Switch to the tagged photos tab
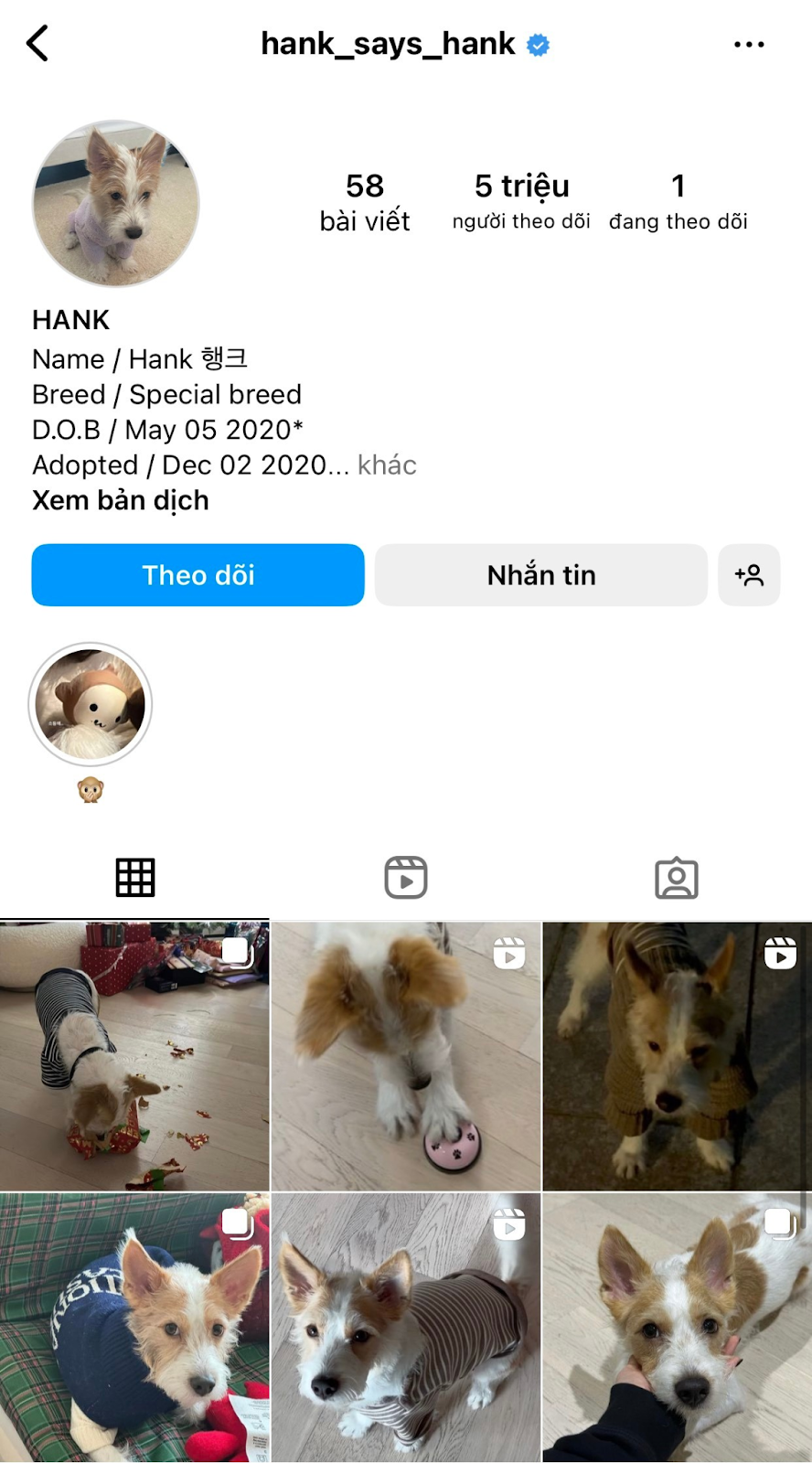The image size is (812, 1463). (x=677, y=878)
